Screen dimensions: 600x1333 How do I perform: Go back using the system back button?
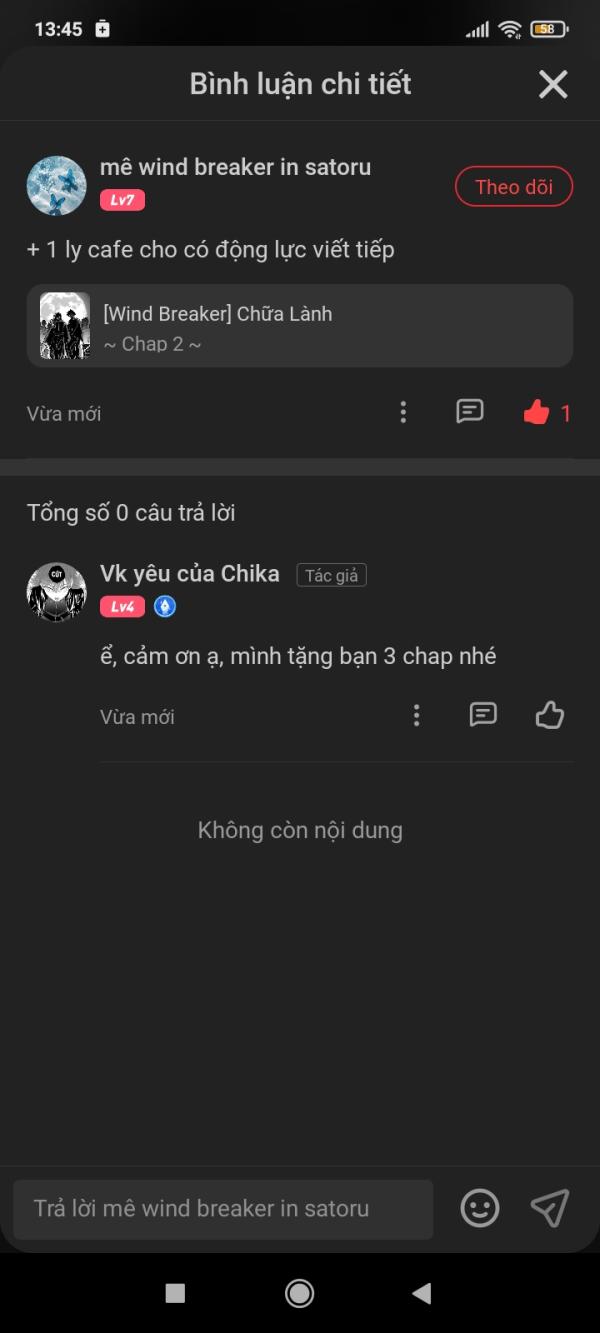[422, 1293]
